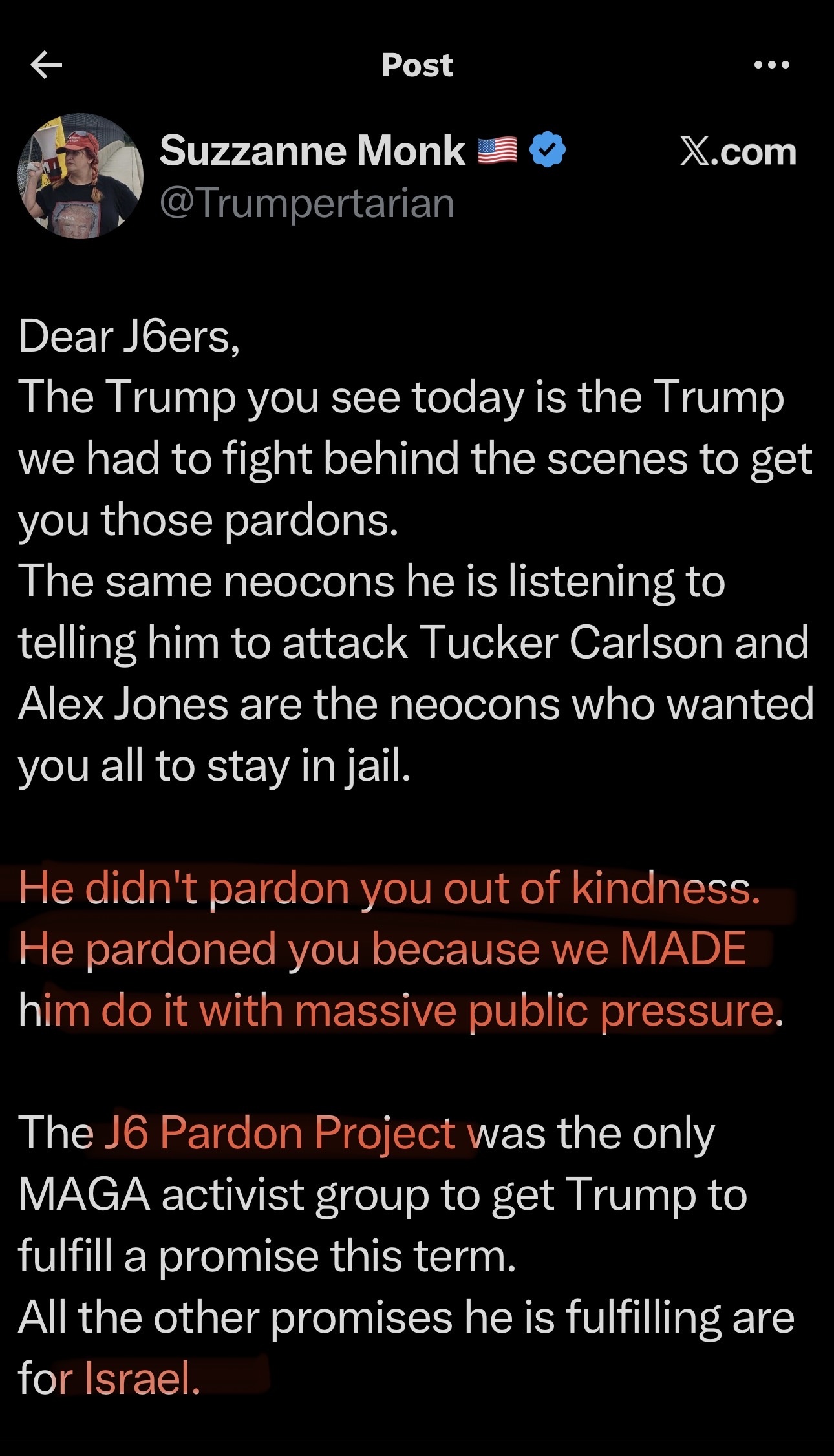Go back from the post view
The image size is (834, 1456).
pos(47,65)
